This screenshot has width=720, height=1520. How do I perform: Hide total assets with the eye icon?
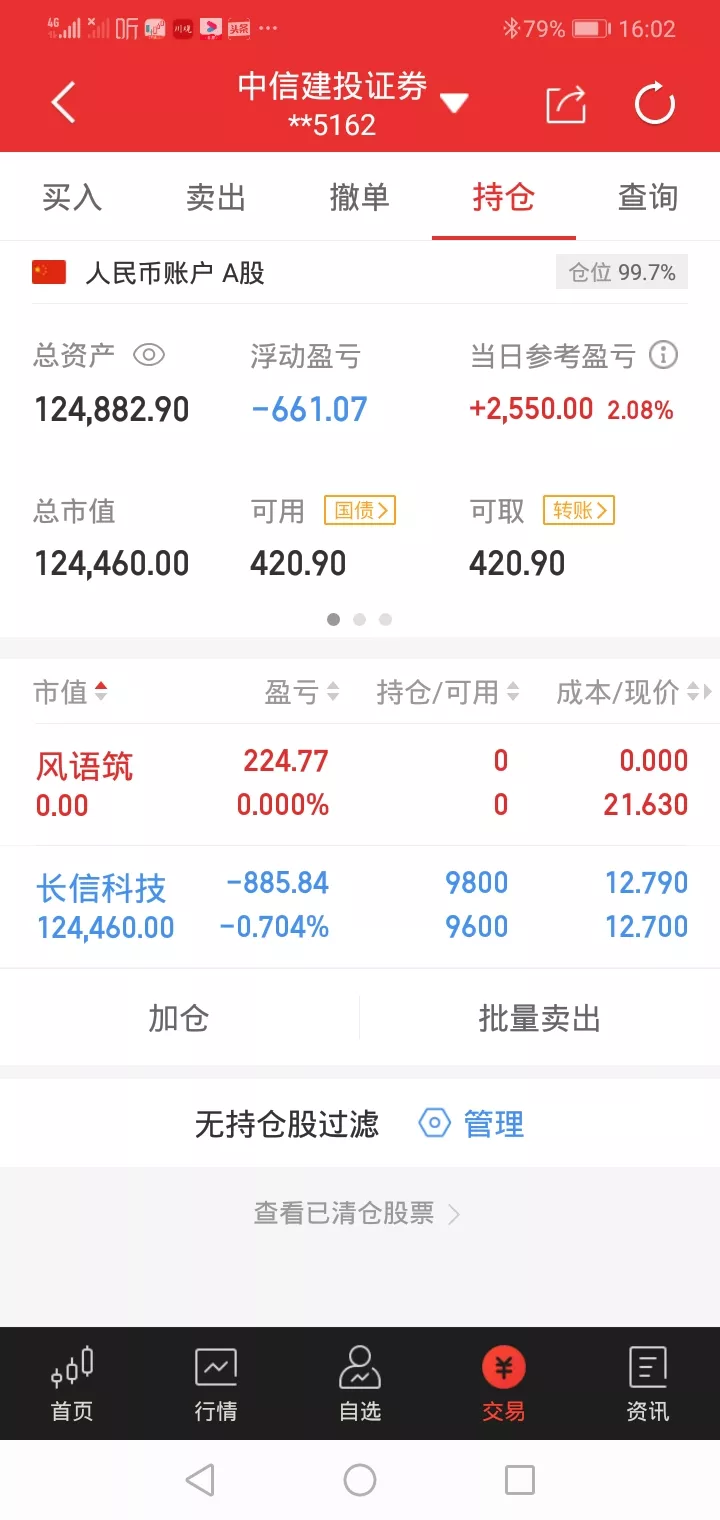149,355
